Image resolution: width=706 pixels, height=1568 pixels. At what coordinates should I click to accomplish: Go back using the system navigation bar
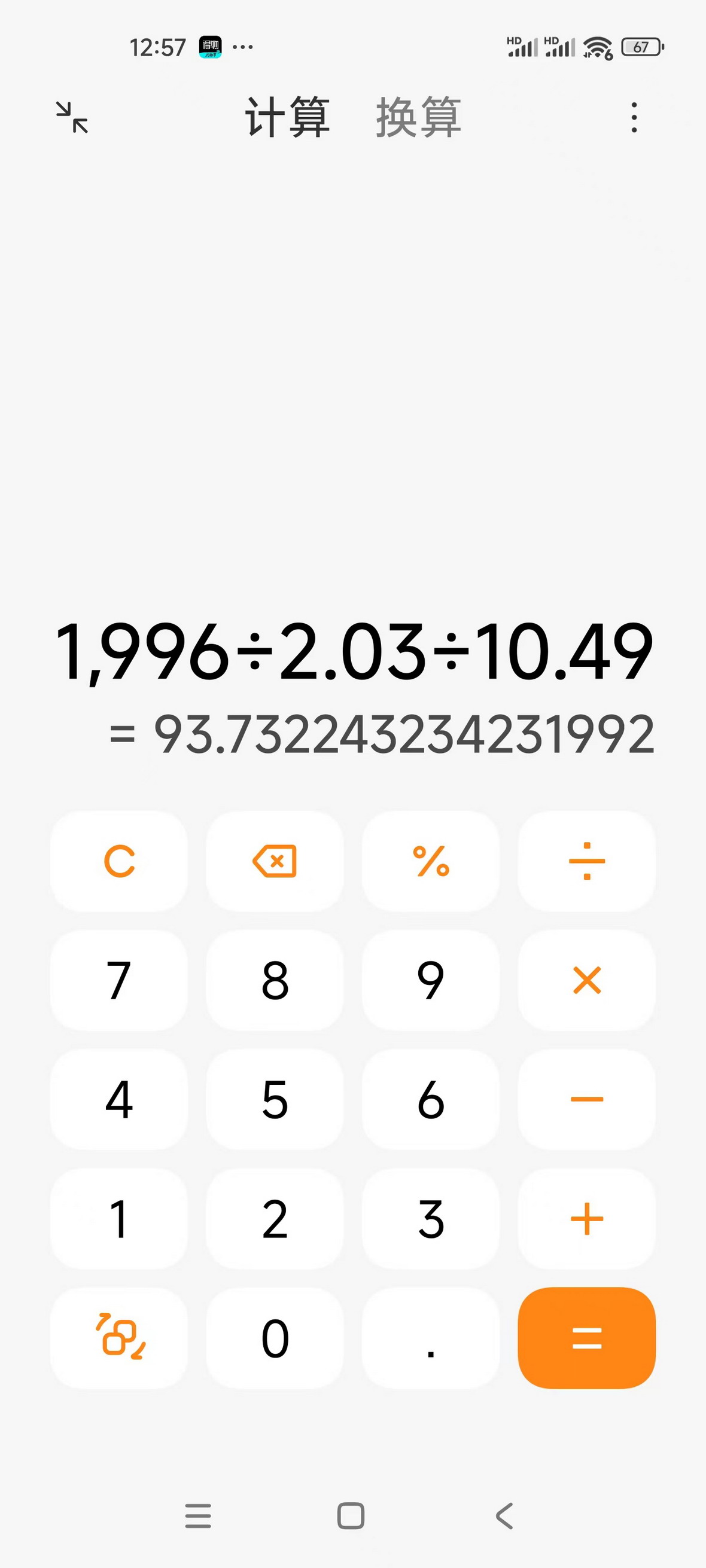[x=504, y=1515]
